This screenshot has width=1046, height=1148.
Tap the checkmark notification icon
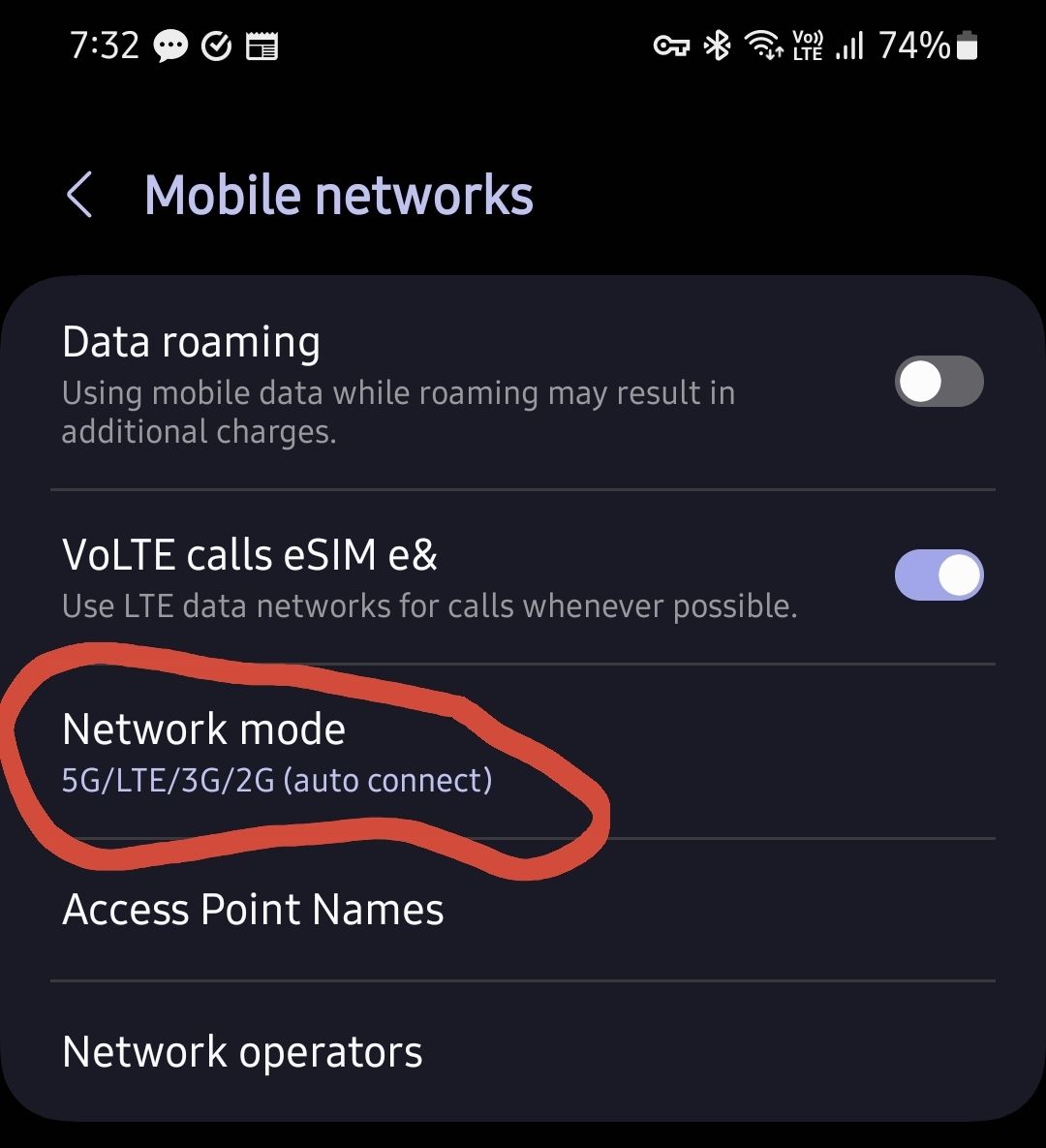click(x=215, y=46)
